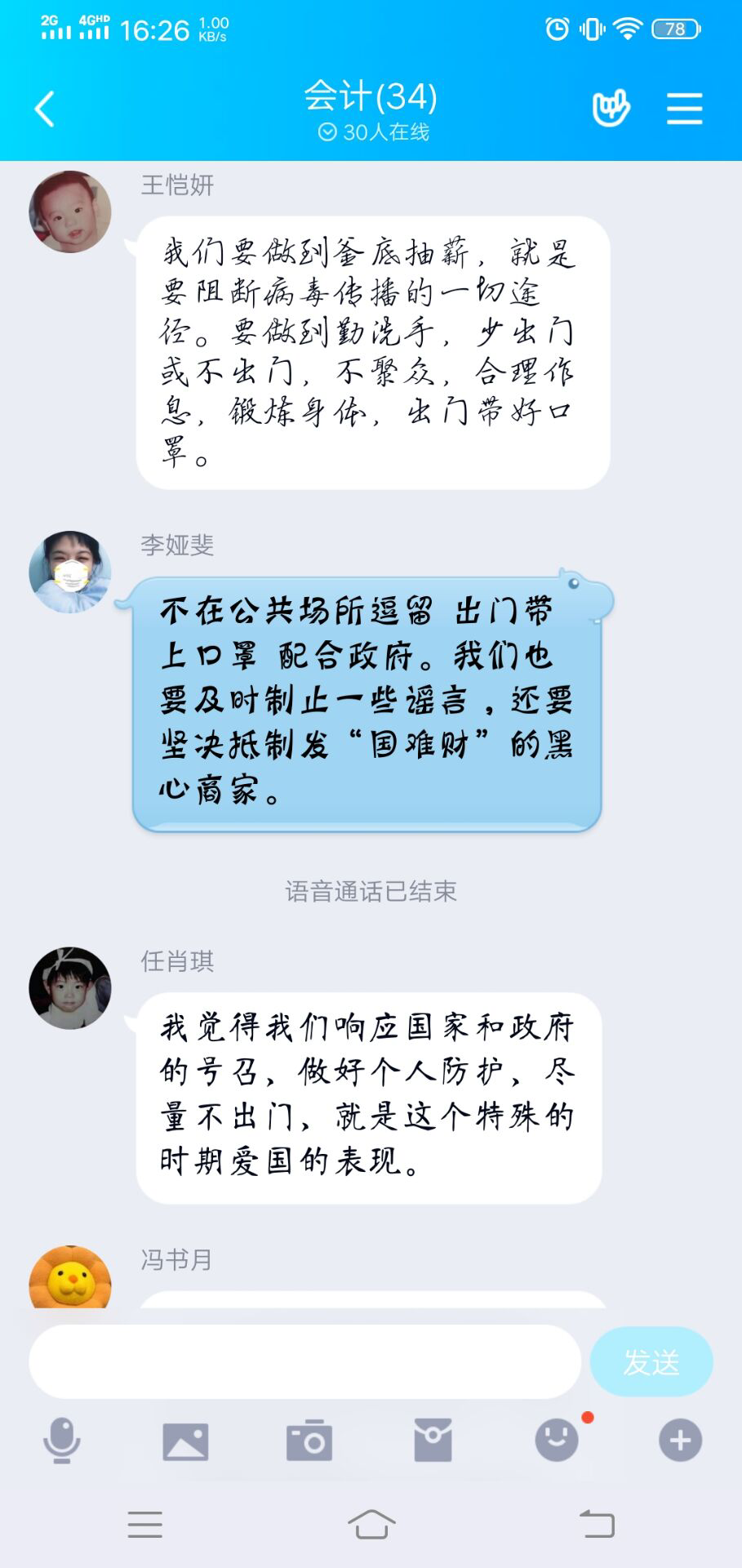Open the camera to take photo
Viewport: 742px width, 1568px height.
click(x=309, y=1441)
